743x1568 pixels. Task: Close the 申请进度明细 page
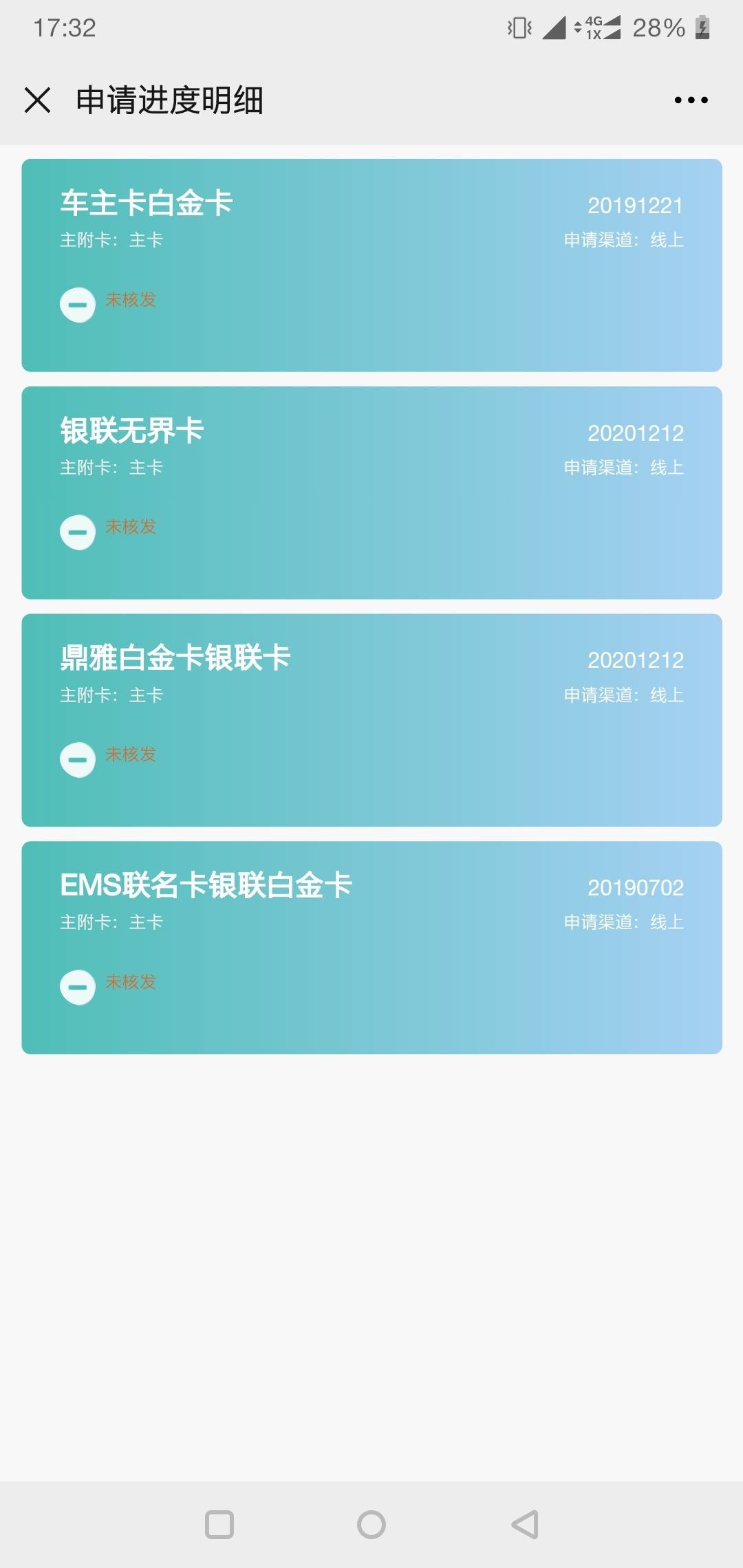(x=37, y=100)
